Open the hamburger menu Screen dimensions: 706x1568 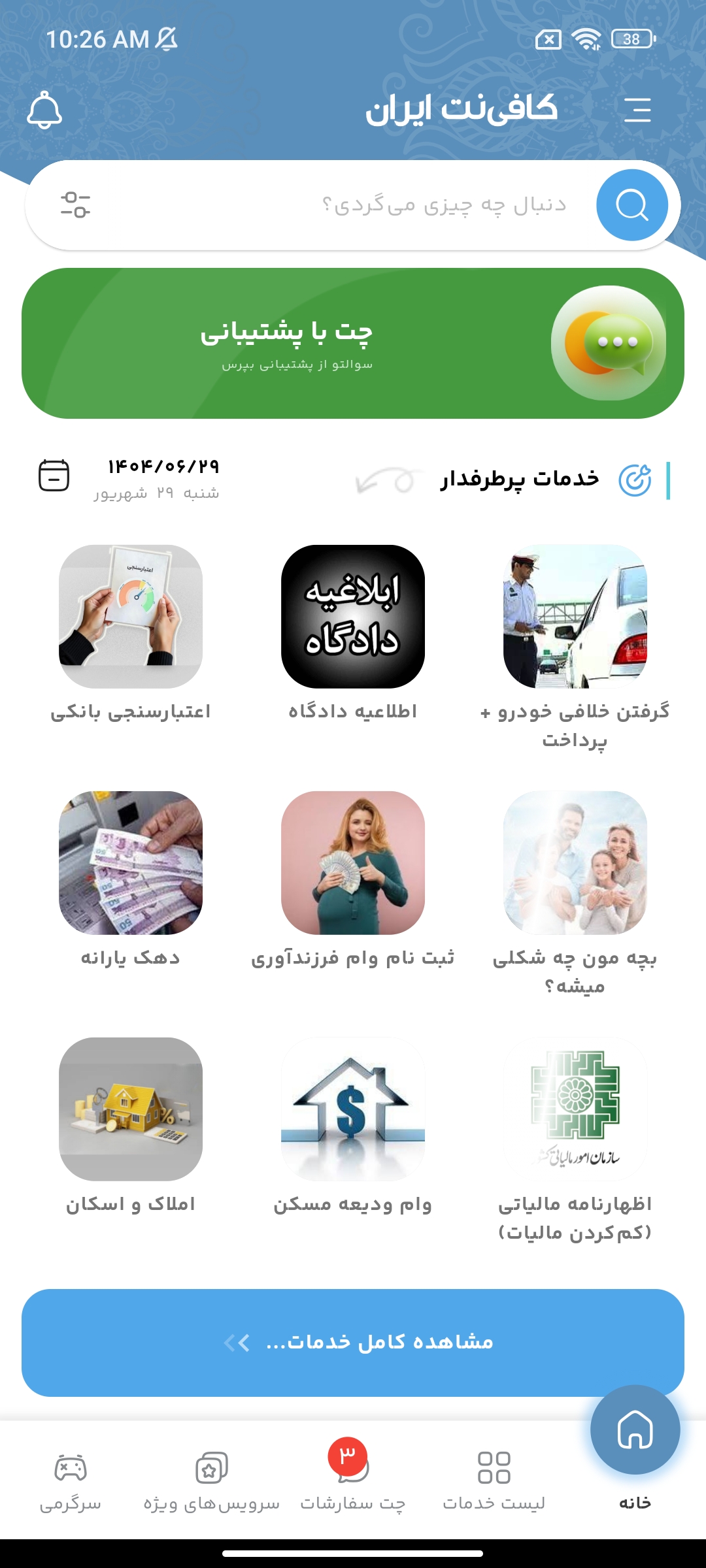click(637, 110)
